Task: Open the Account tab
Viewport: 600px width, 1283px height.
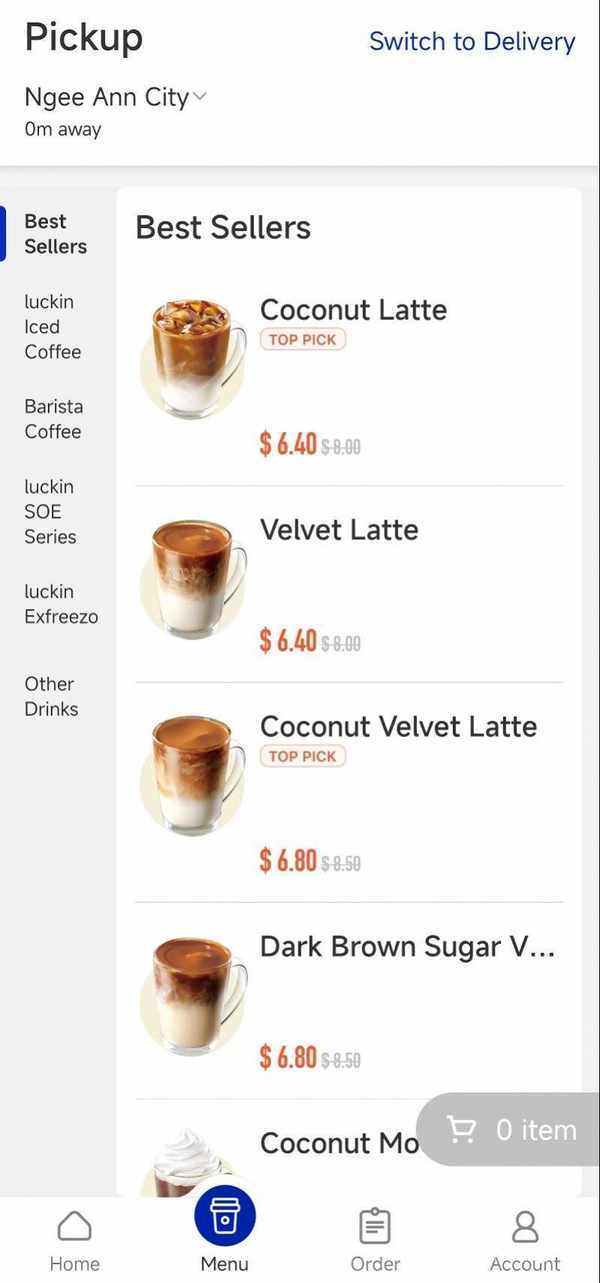Action: click(x=525, y=1240)
